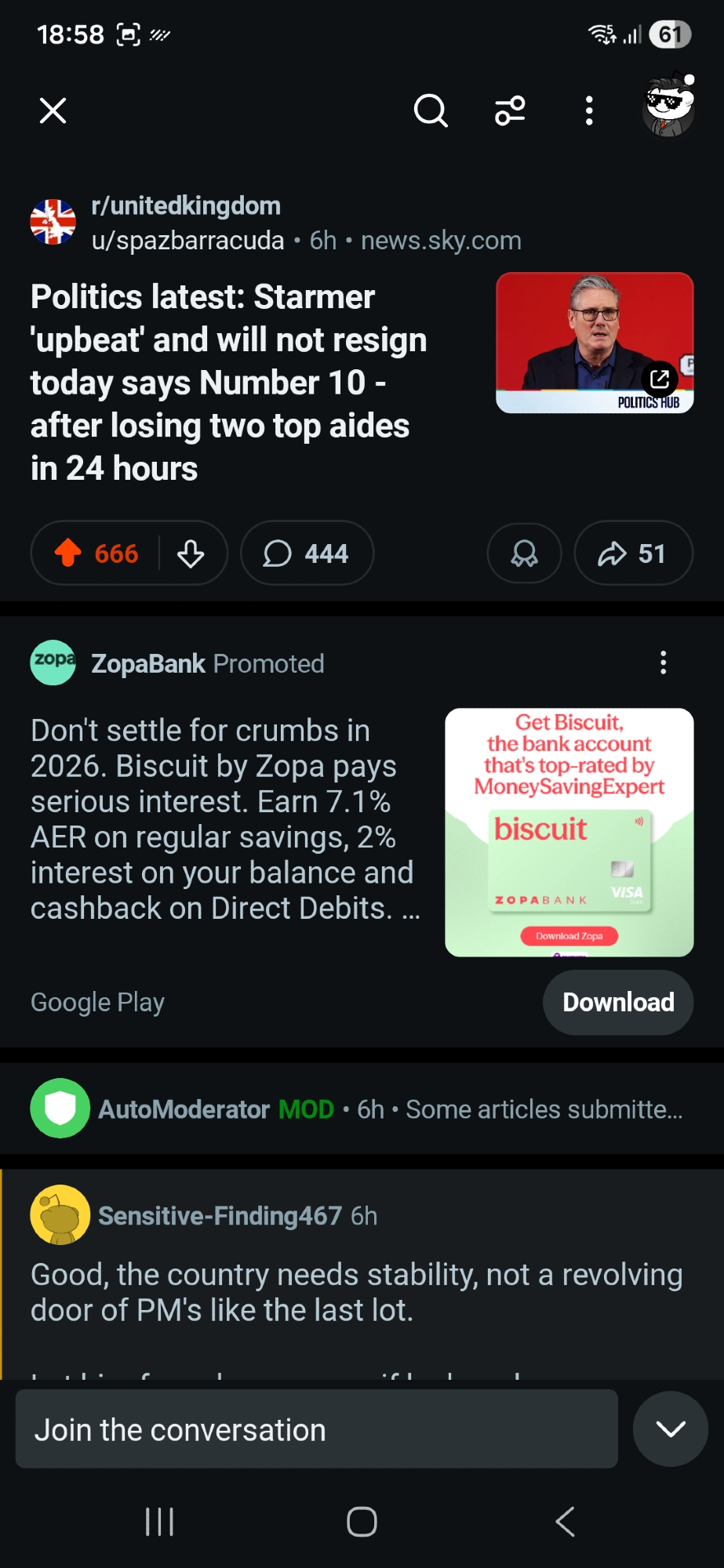Visit r/unitedkingdom community

186,206
